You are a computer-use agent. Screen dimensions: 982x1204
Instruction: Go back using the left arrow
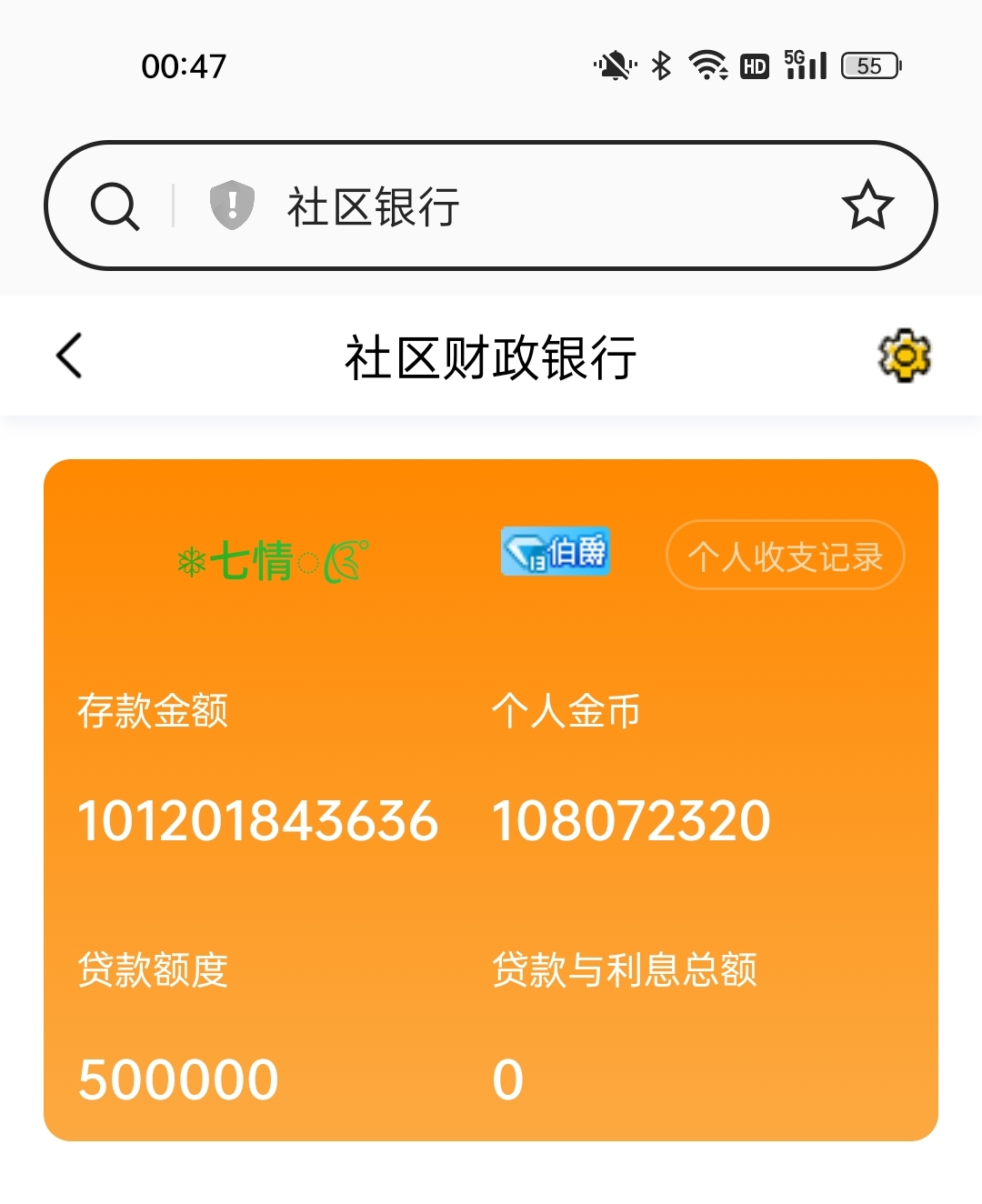[70, 356]
